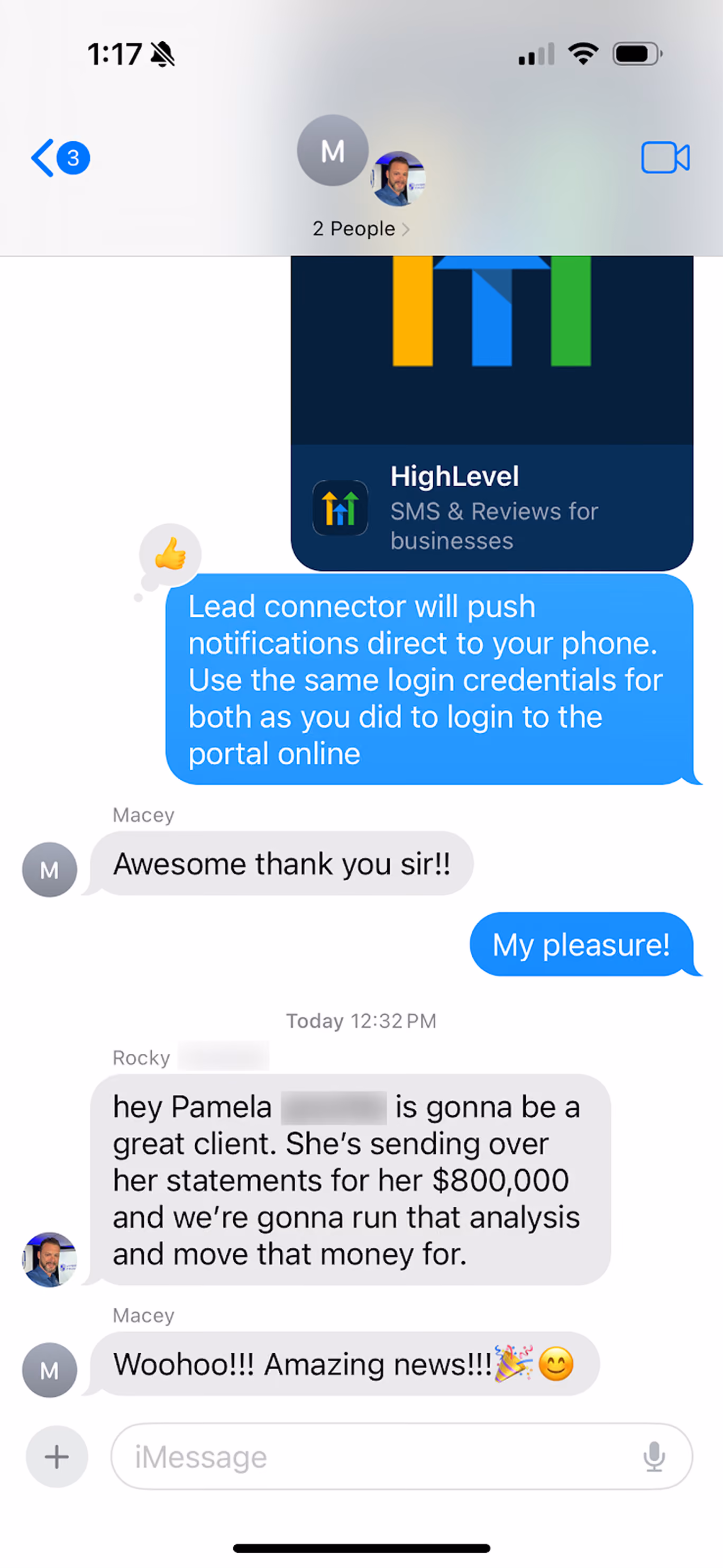Record an audio message with the microphone

(654, 1456)
